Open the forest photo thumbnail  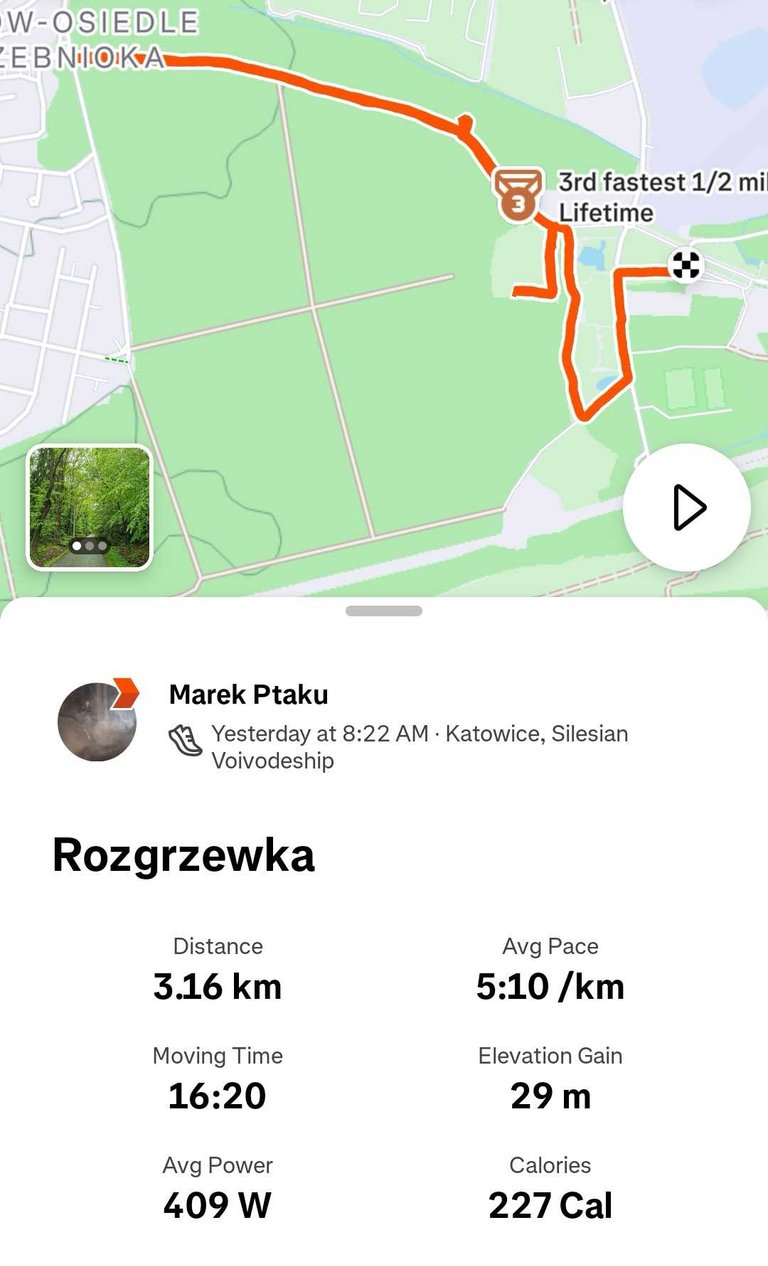(90, 507)
